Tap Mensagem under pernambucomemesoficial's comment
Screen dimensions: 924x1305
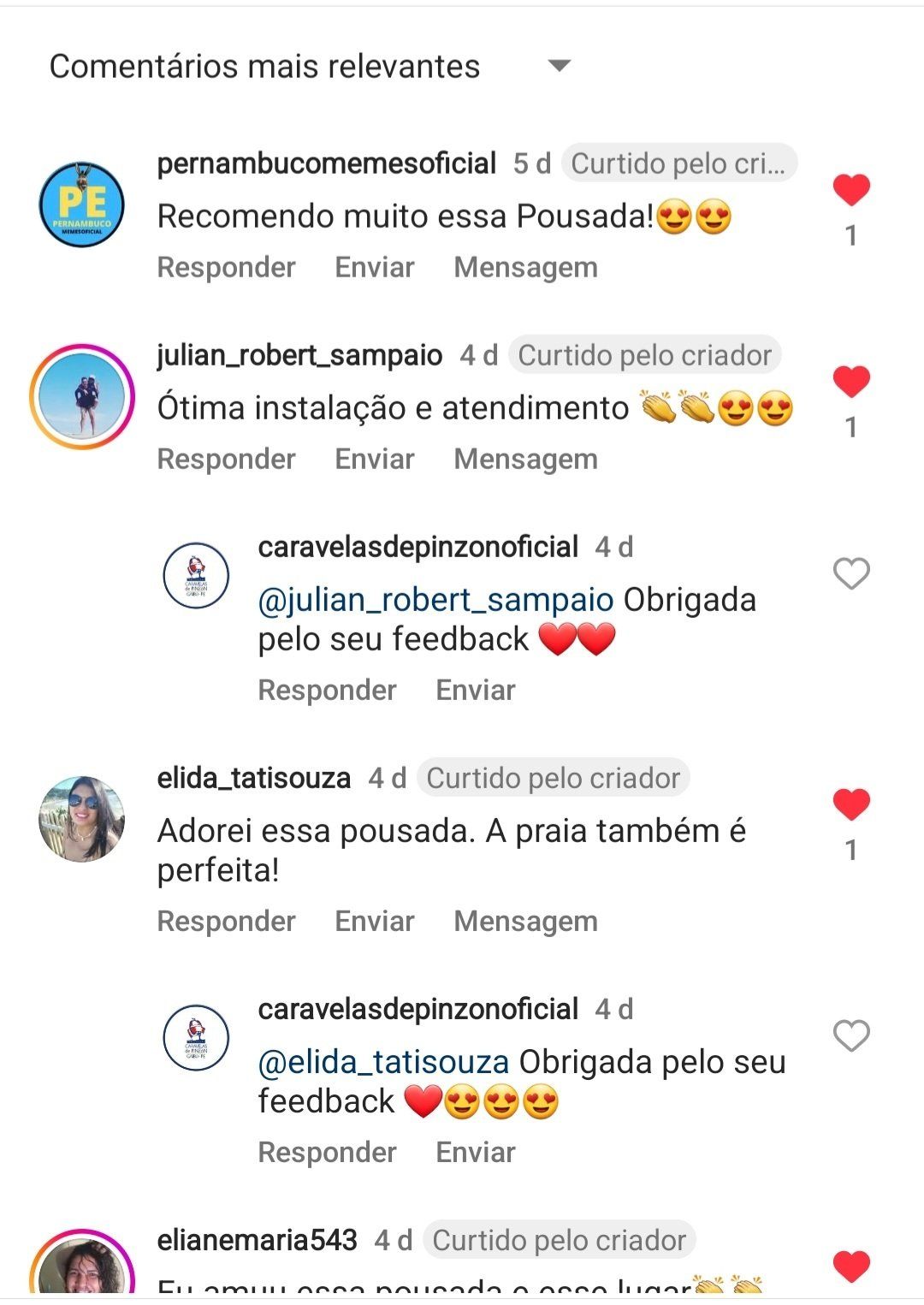[x=525, y=268]
